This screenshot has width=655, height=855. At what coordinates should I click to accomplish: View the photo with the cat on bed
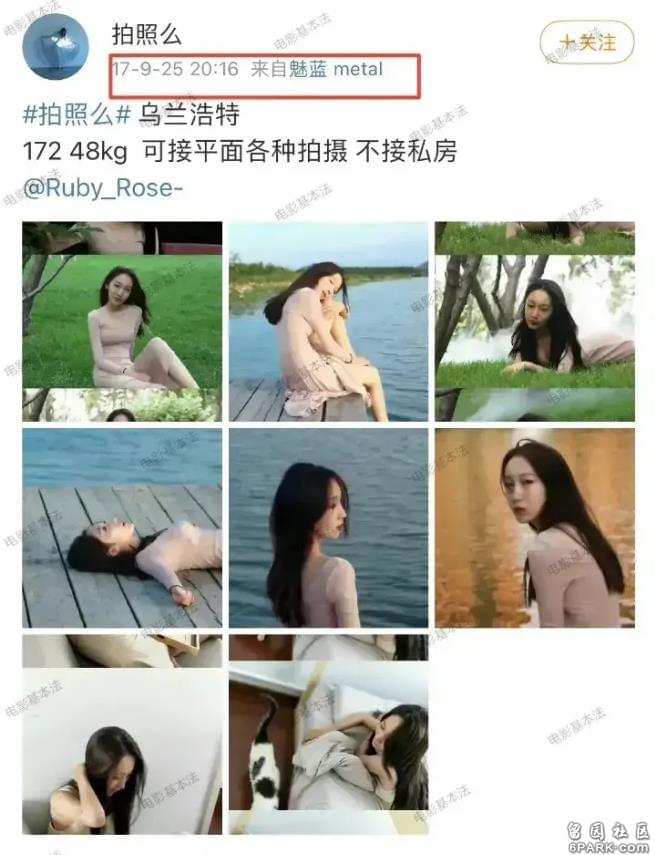point(328,734)
